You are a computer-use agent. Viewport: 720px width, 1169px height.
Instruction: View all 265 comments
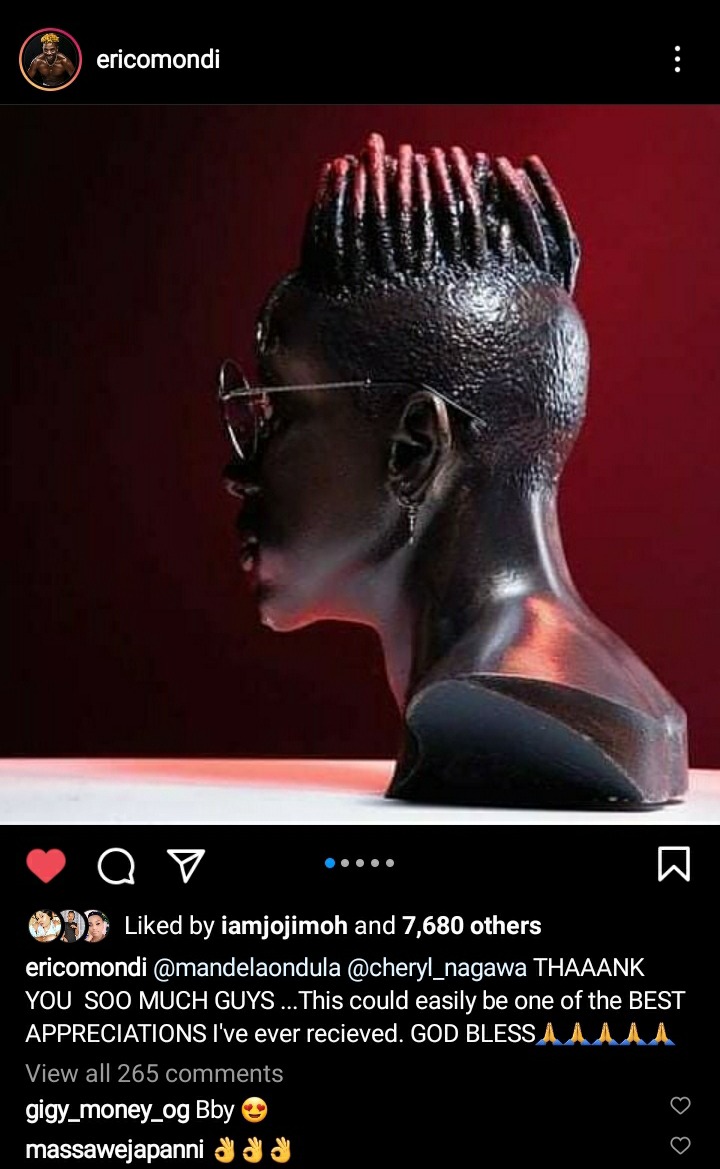click(154, 1074)
